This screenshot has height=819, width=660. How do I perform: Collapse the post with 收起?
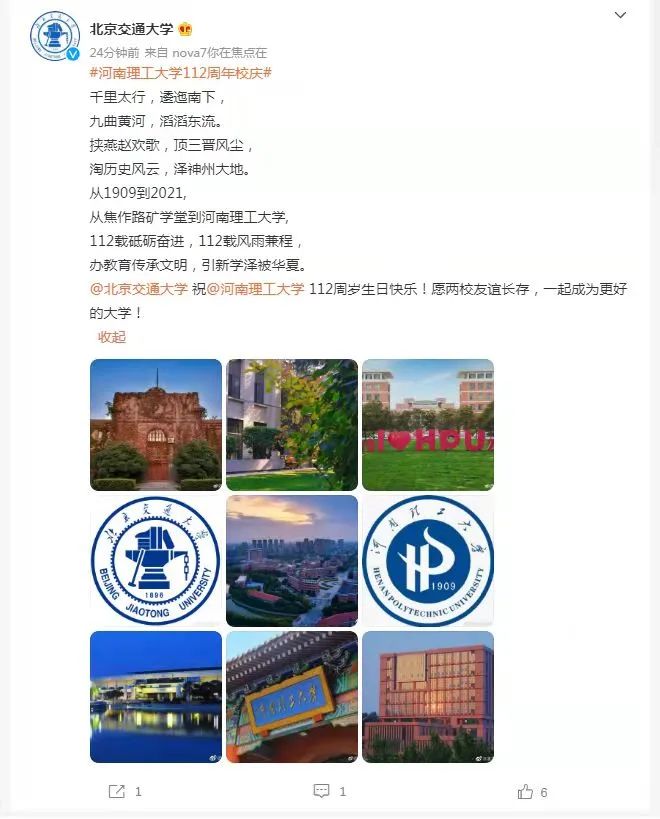[112, 337]
